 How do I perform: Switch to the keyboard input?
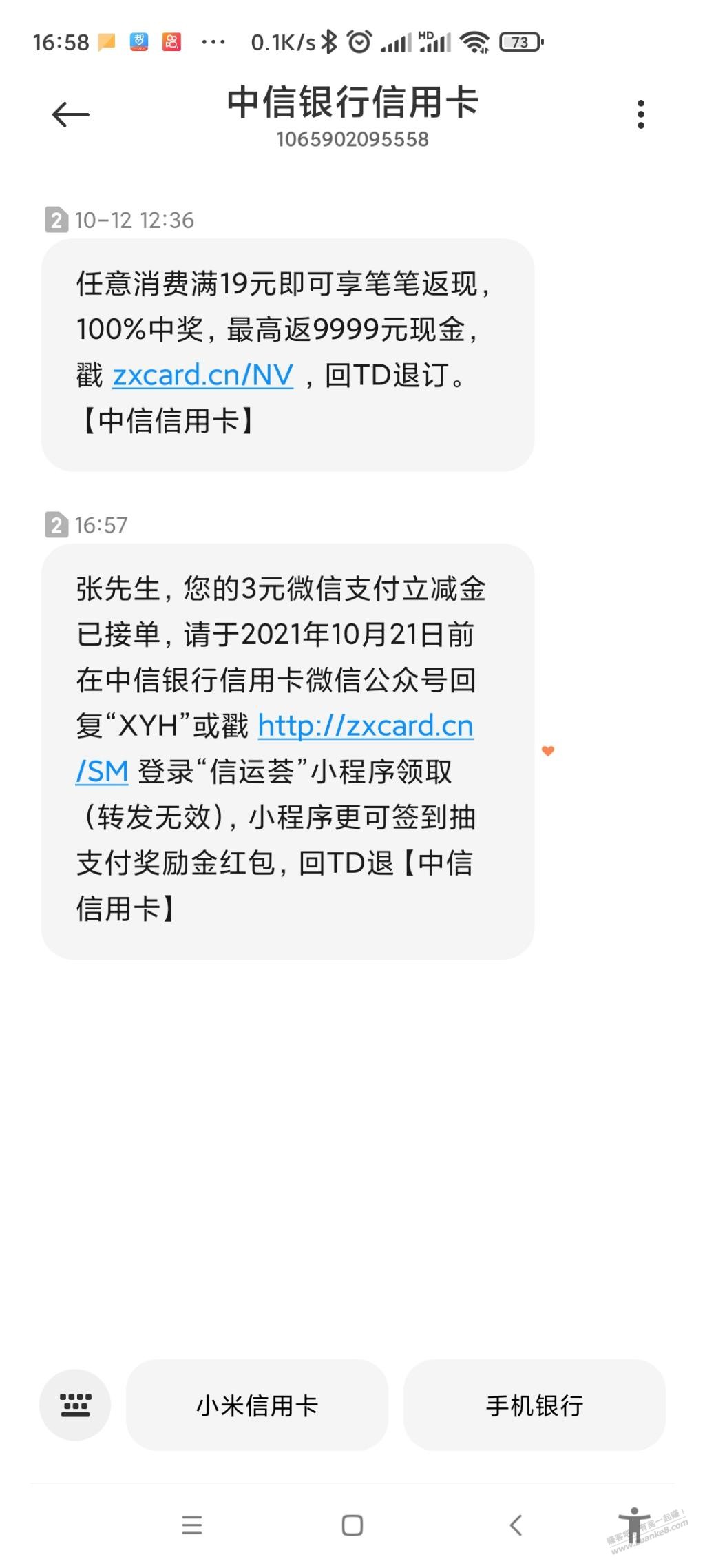(75, 1405)
